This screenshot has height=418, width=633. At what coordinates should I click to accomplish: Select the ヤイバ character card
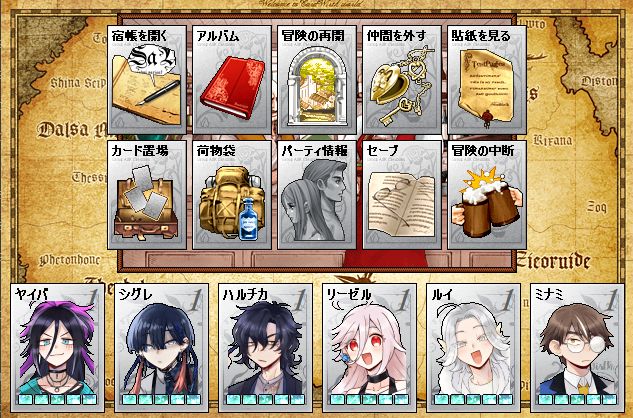(x=57, y=347)
